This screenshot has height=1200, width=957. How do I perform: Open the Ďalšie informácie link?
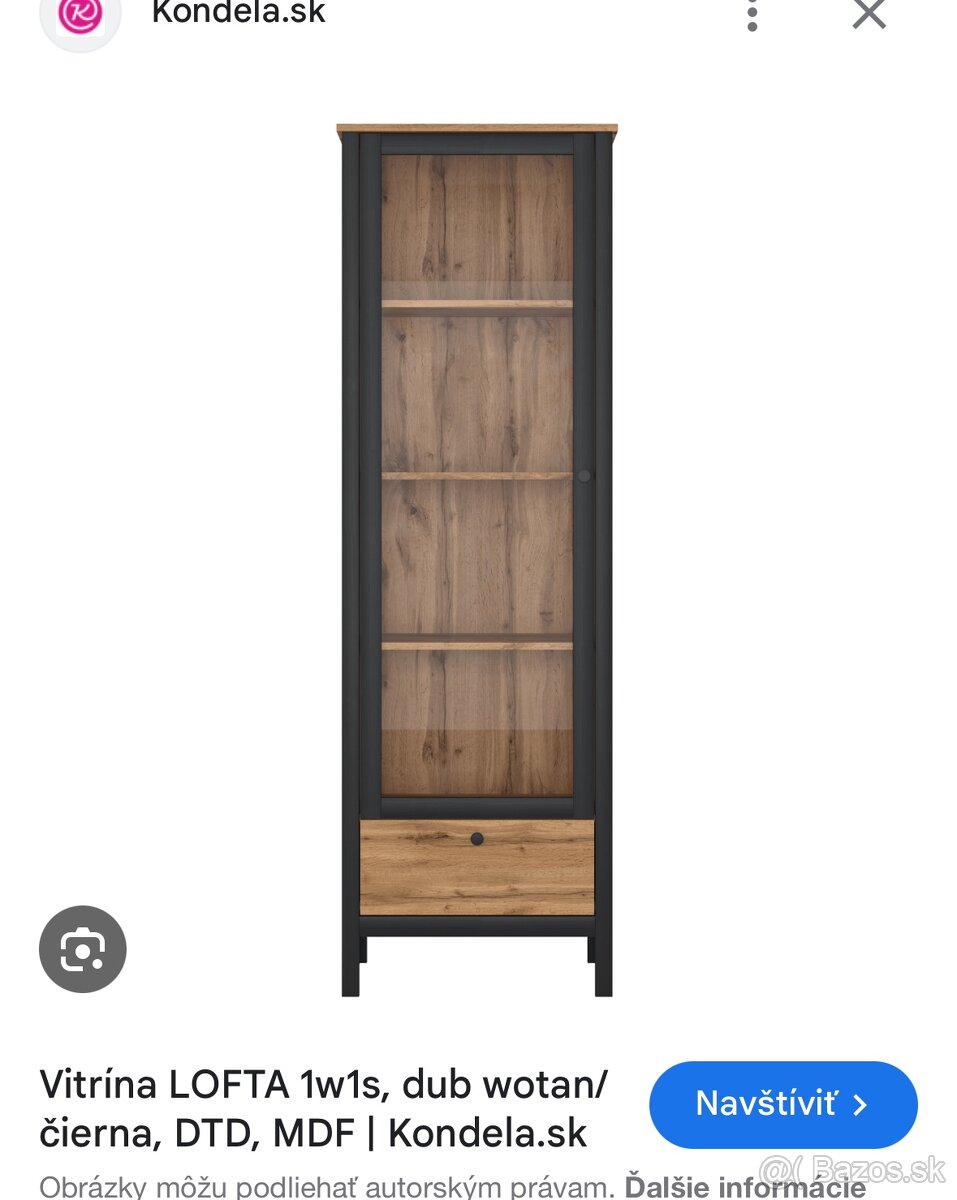point(744,1187)
